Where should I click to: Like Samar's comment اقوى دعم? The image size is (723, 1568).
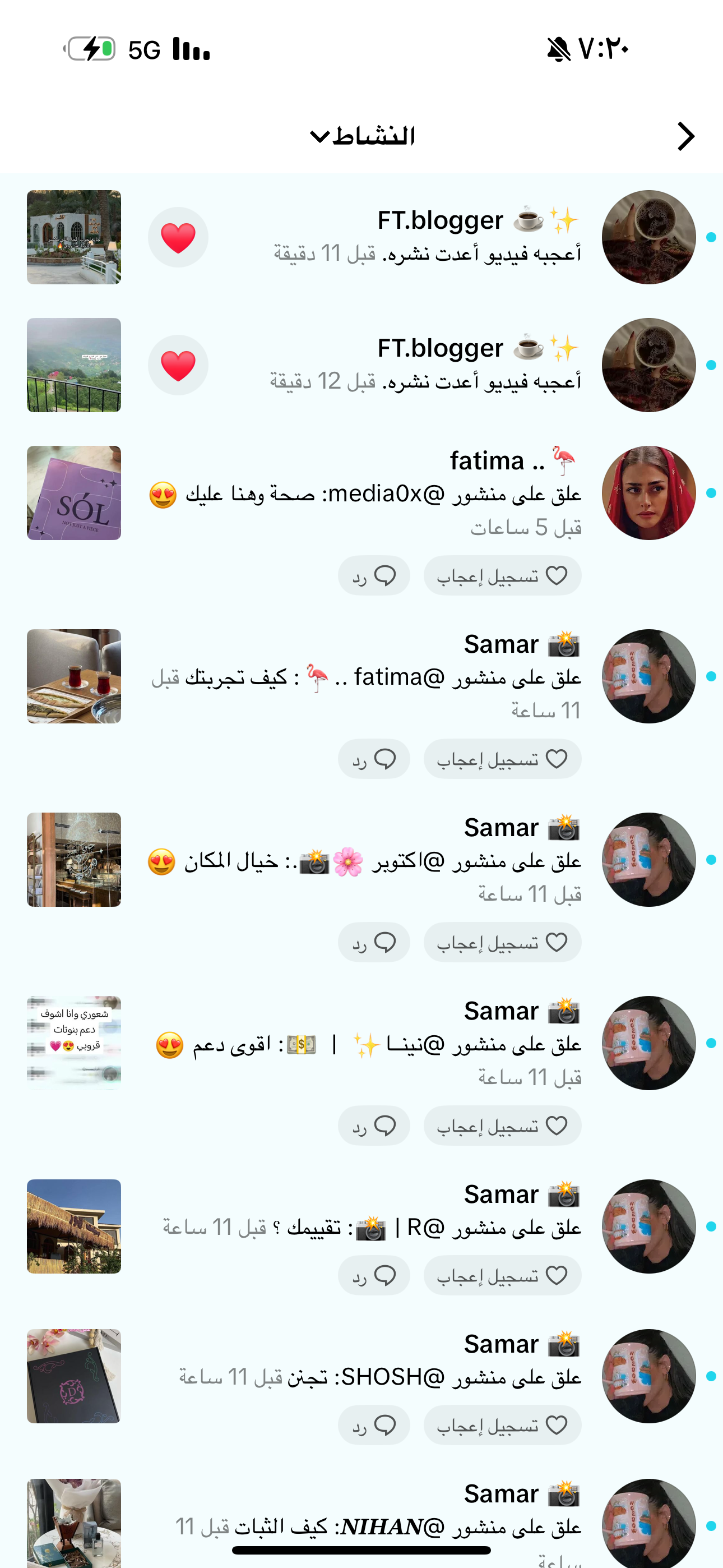pyautogui.click(x=502, y=1126)
